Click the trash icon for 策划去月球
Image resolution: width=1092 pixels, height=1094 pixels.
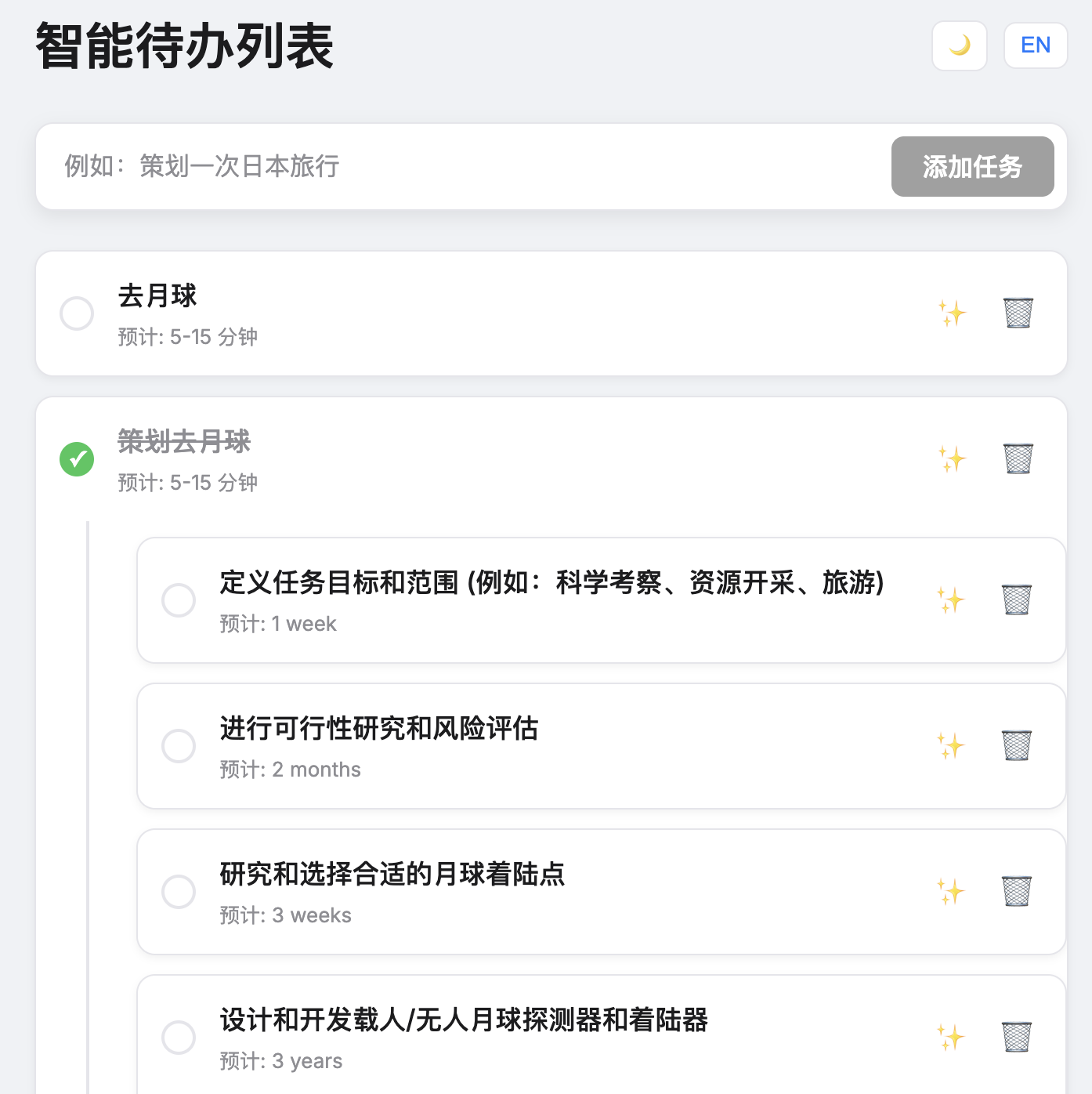pyautogui.click(x=1017, y=458)
